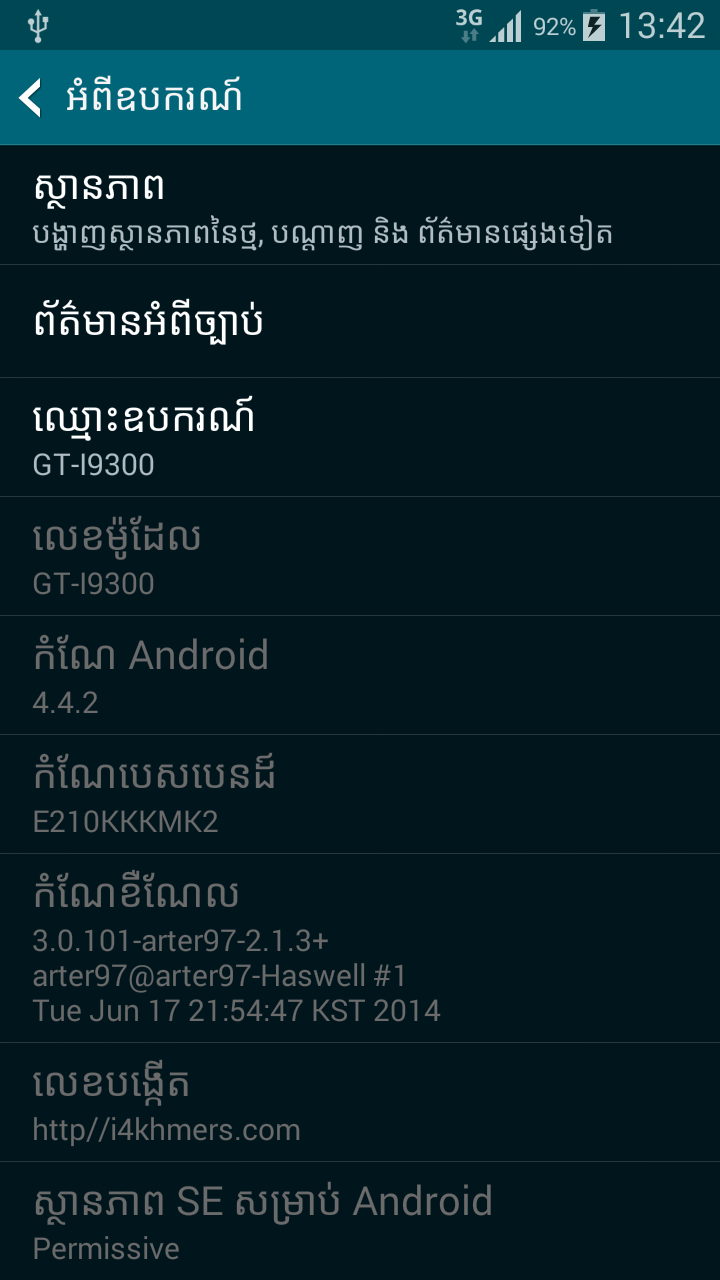
Task: Open ព័ត៌មានអំពីច្បាប់ legal information
Action: tap(360, 322)
